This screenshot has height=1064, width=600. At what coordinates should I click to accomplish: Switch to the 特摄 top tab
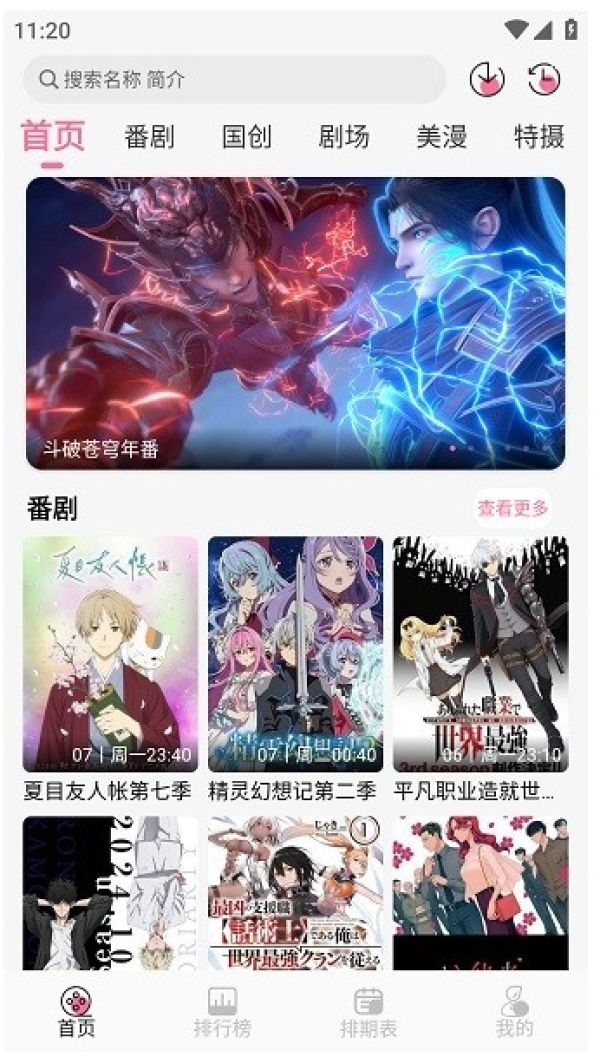(x=539, y=137)
